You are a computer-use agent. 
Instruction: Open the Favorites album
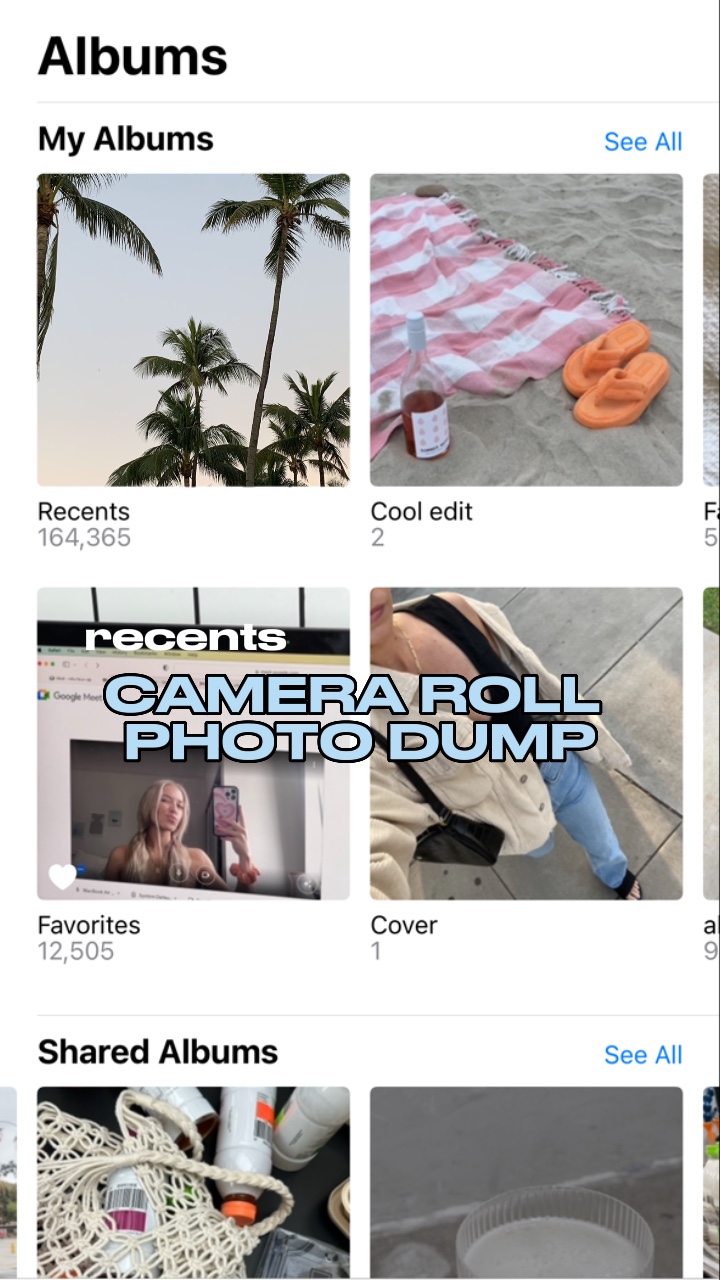[194, 743]
